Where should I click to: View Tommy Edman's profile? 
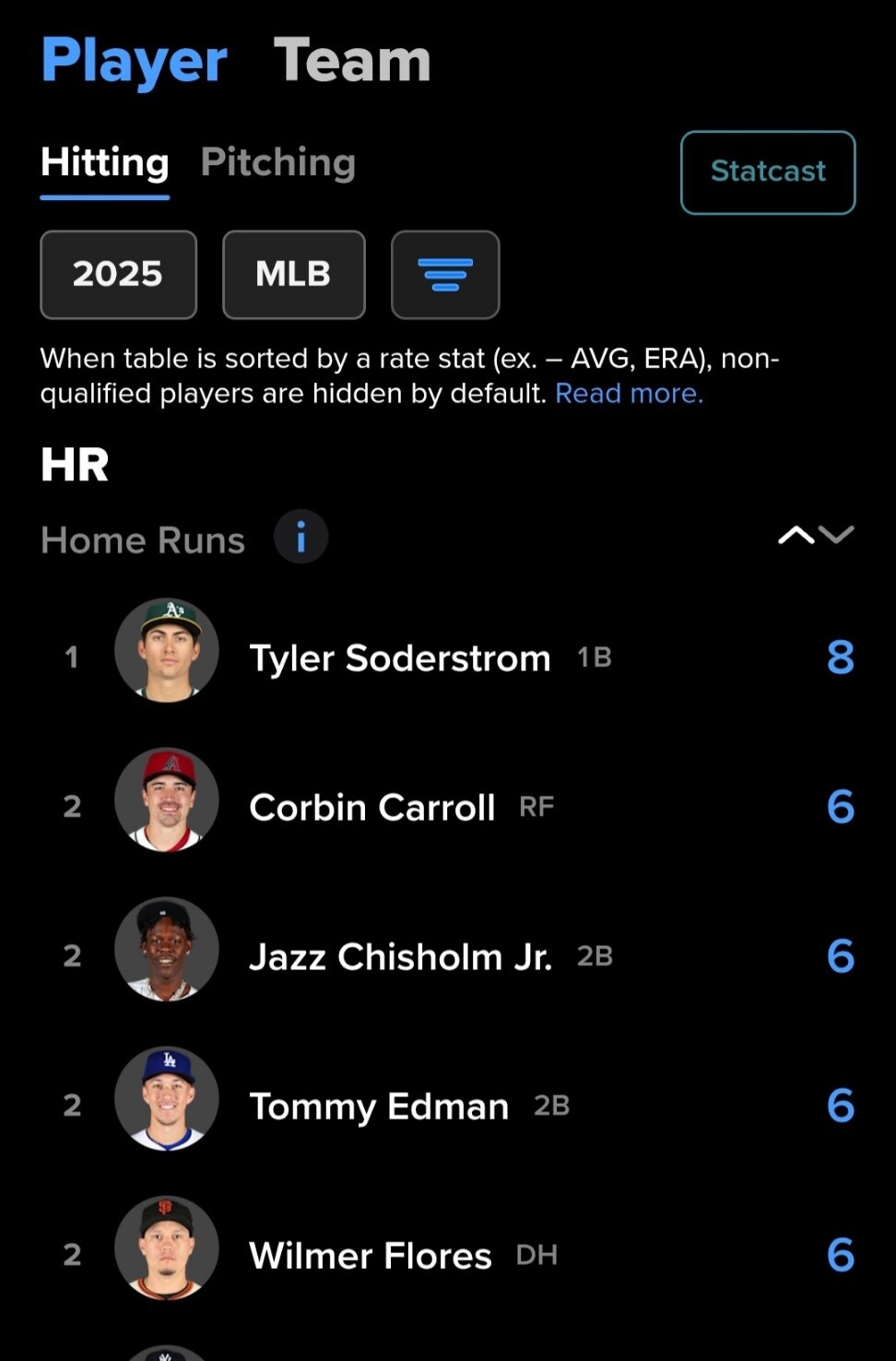[378, 1107]
